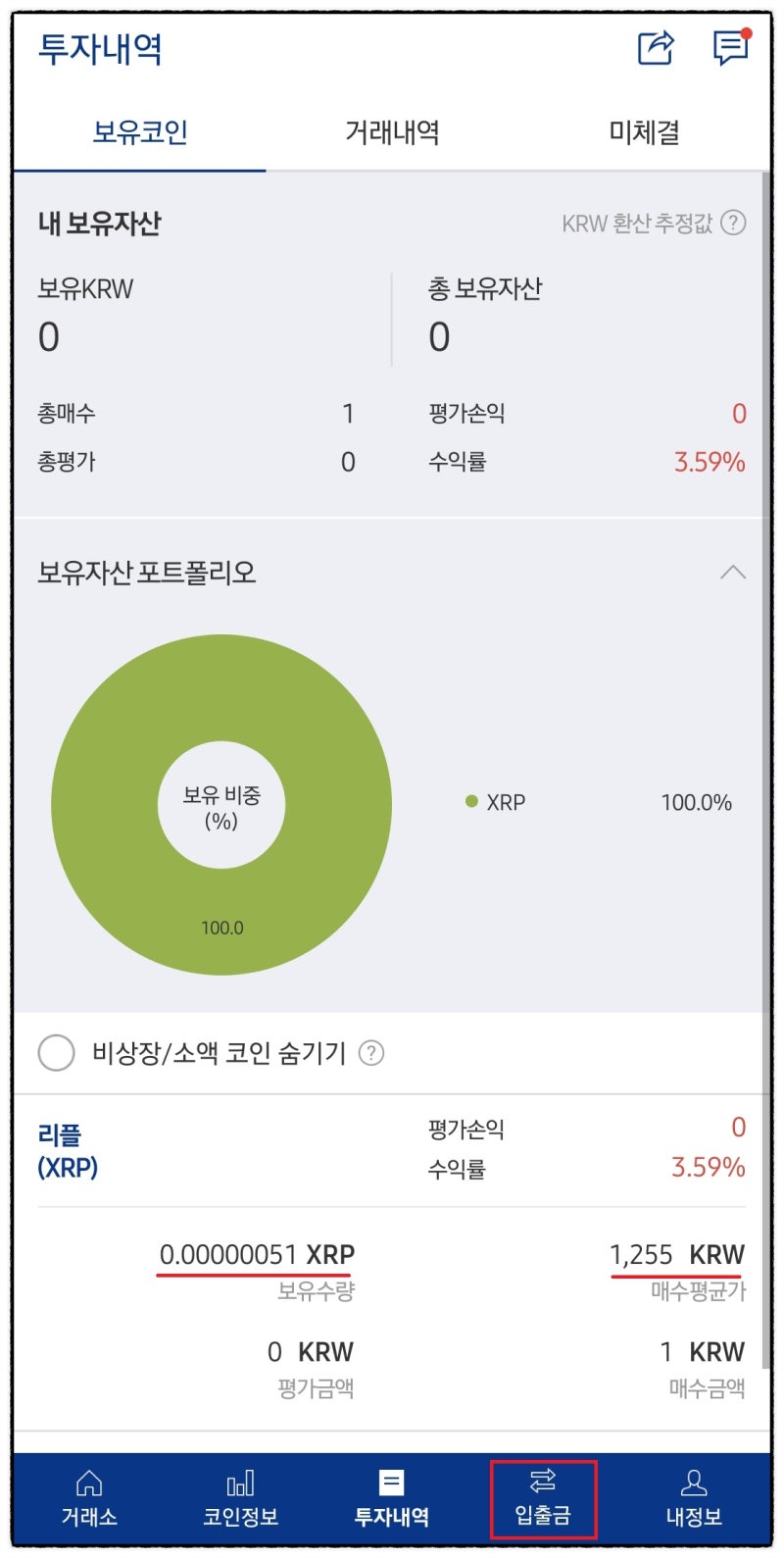The height and width of the screenshot is (1558, 784).
Task: Open the chat notification icon with red dot
Action: [x=730, y=49]
